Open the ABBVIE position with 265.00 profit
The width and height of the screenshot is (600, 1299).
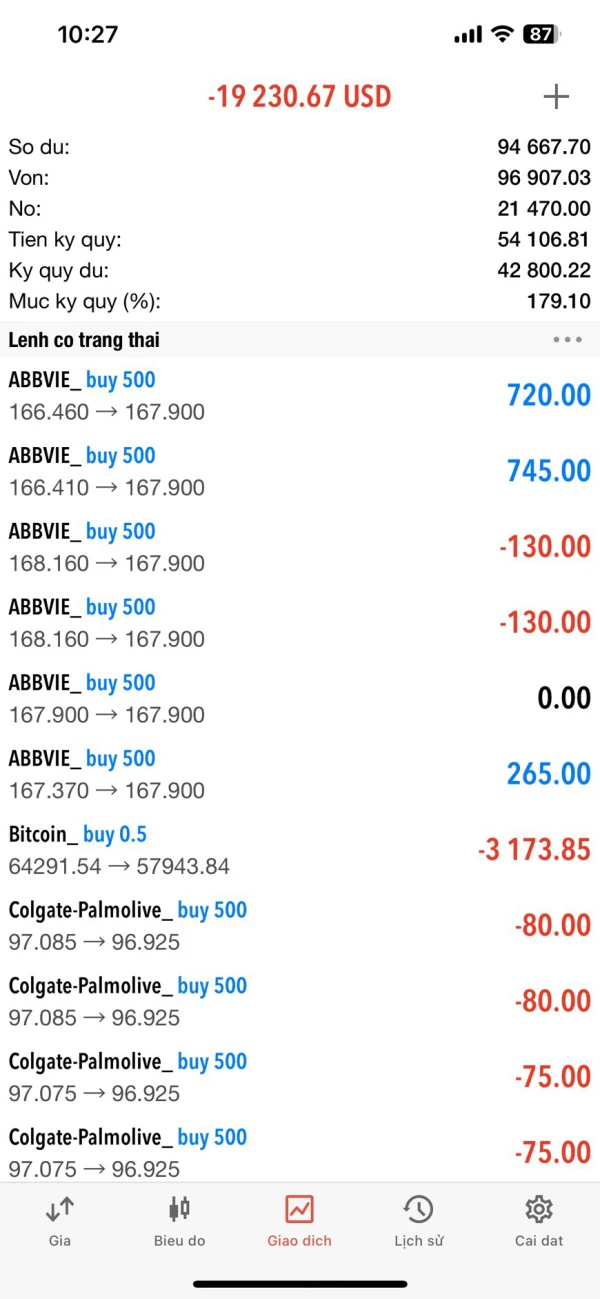pos(300,774)
